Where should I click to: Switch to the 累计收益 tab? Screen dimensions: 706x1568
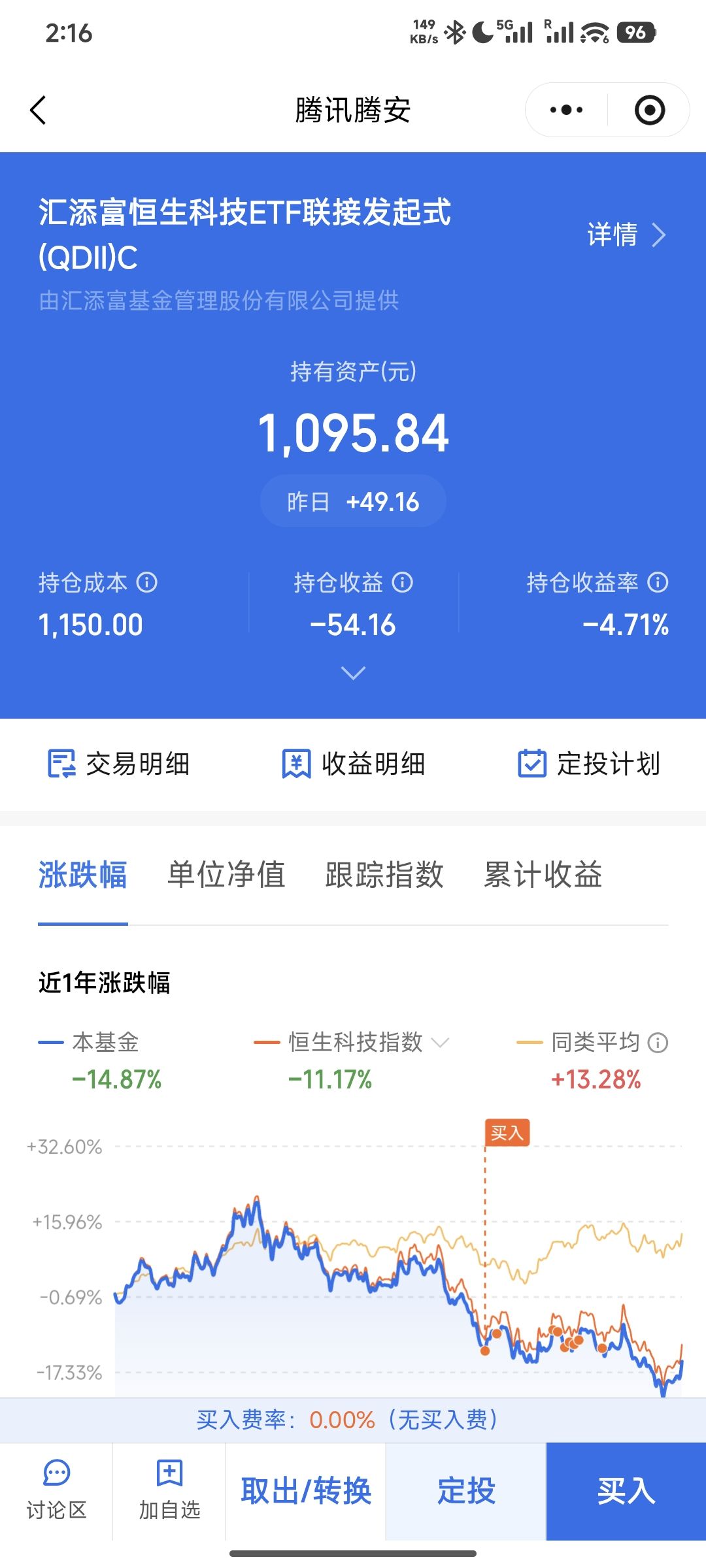click(543, 875)
